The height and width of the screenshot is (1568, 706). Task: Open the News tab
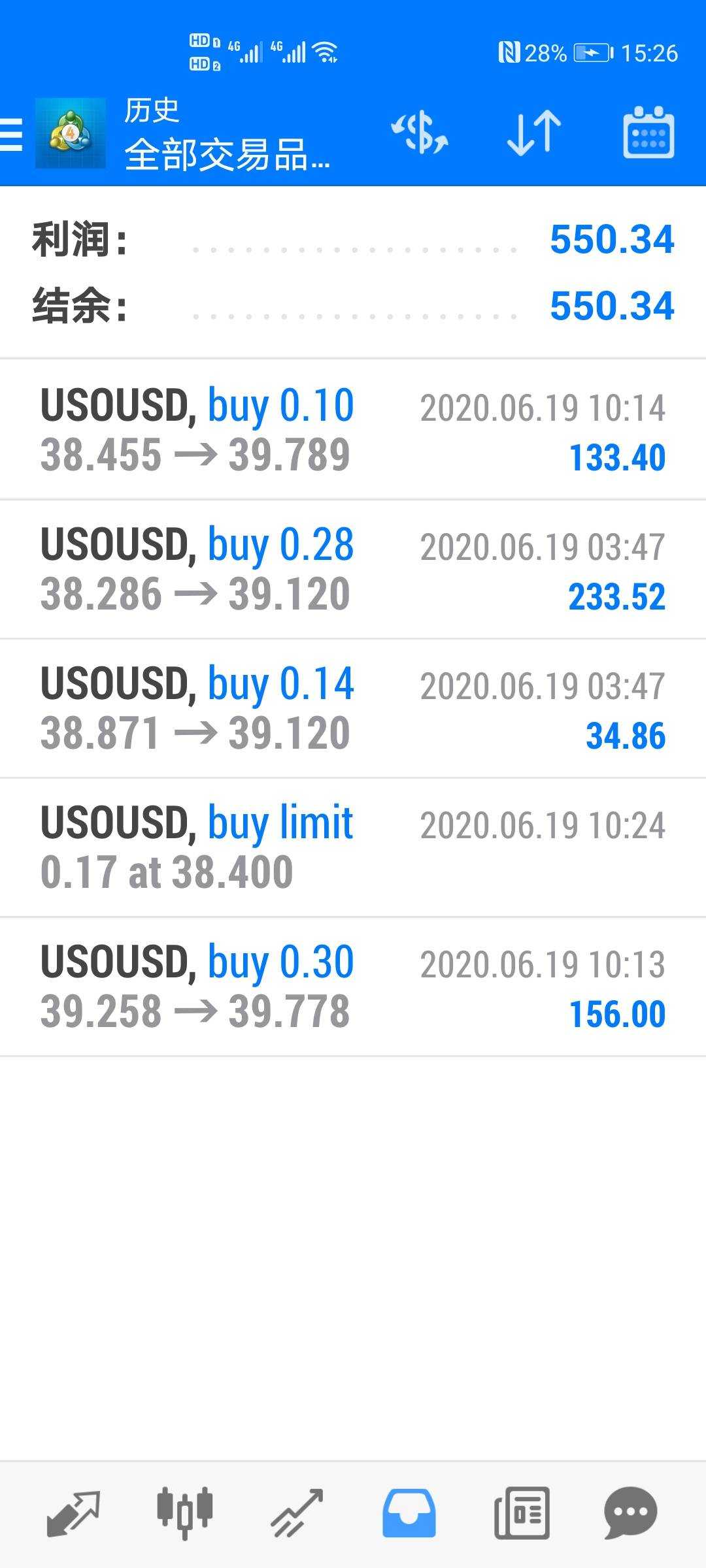(522, 1513)
